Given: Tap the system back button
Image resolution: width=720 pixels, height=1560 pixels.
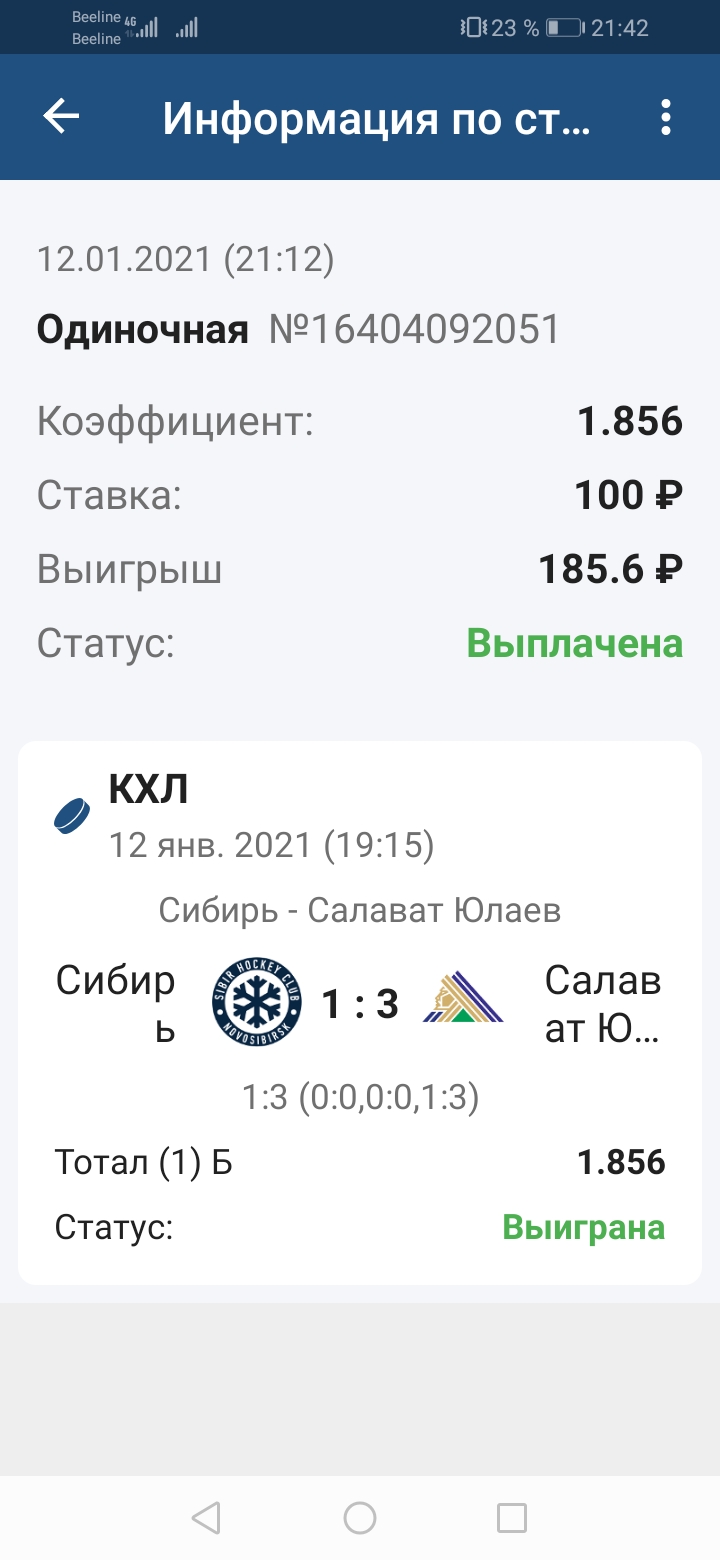Looking at the screenshot, I should (206, 1518).
